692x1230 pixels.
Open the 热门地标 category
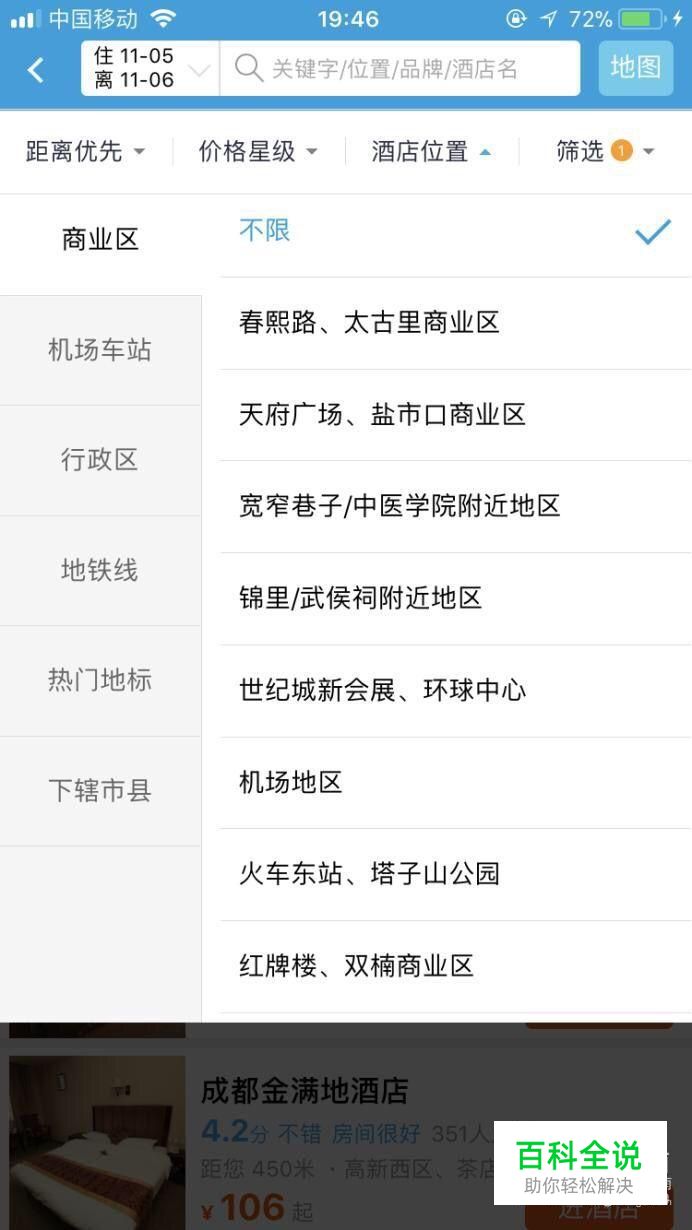(100, 680)
